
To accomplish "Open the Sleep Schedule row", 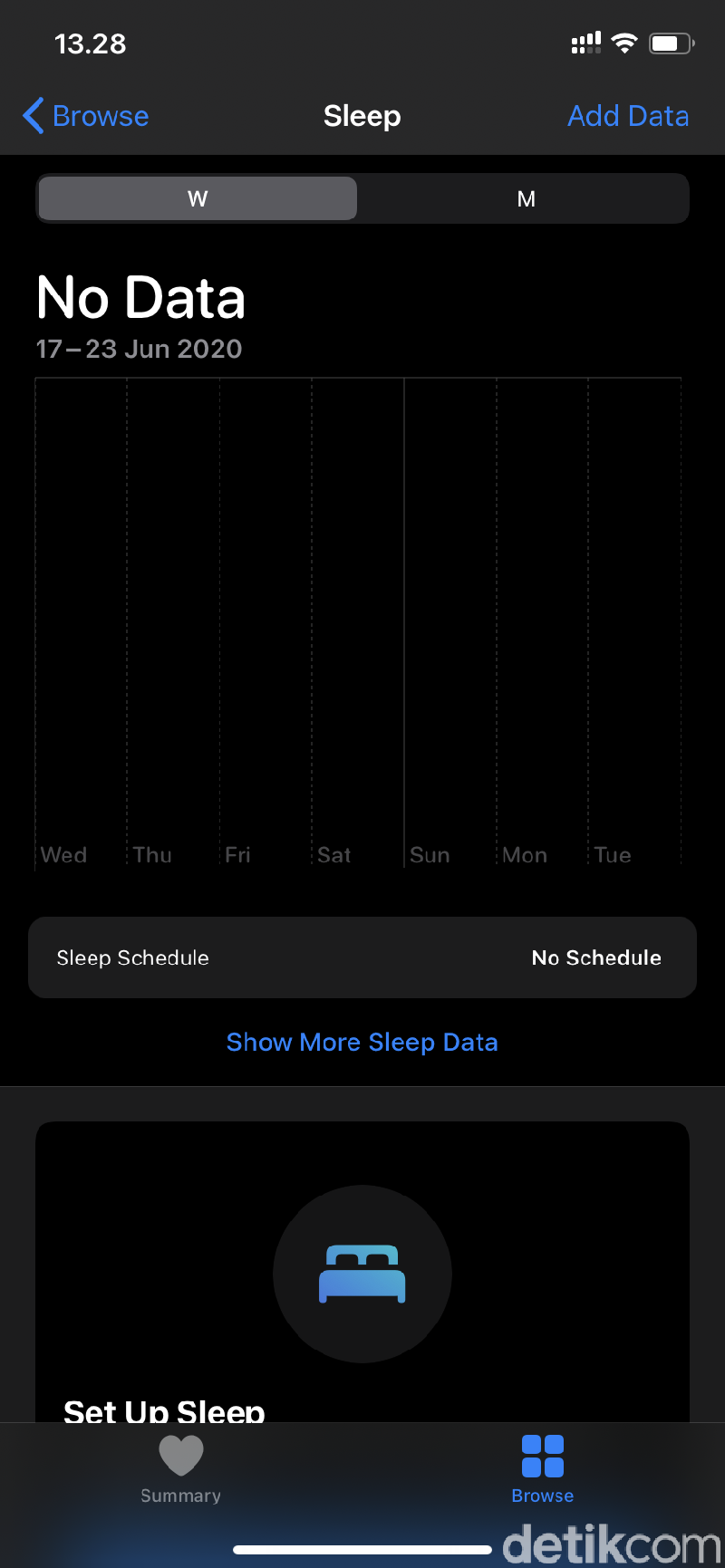I will coord(133,957).
